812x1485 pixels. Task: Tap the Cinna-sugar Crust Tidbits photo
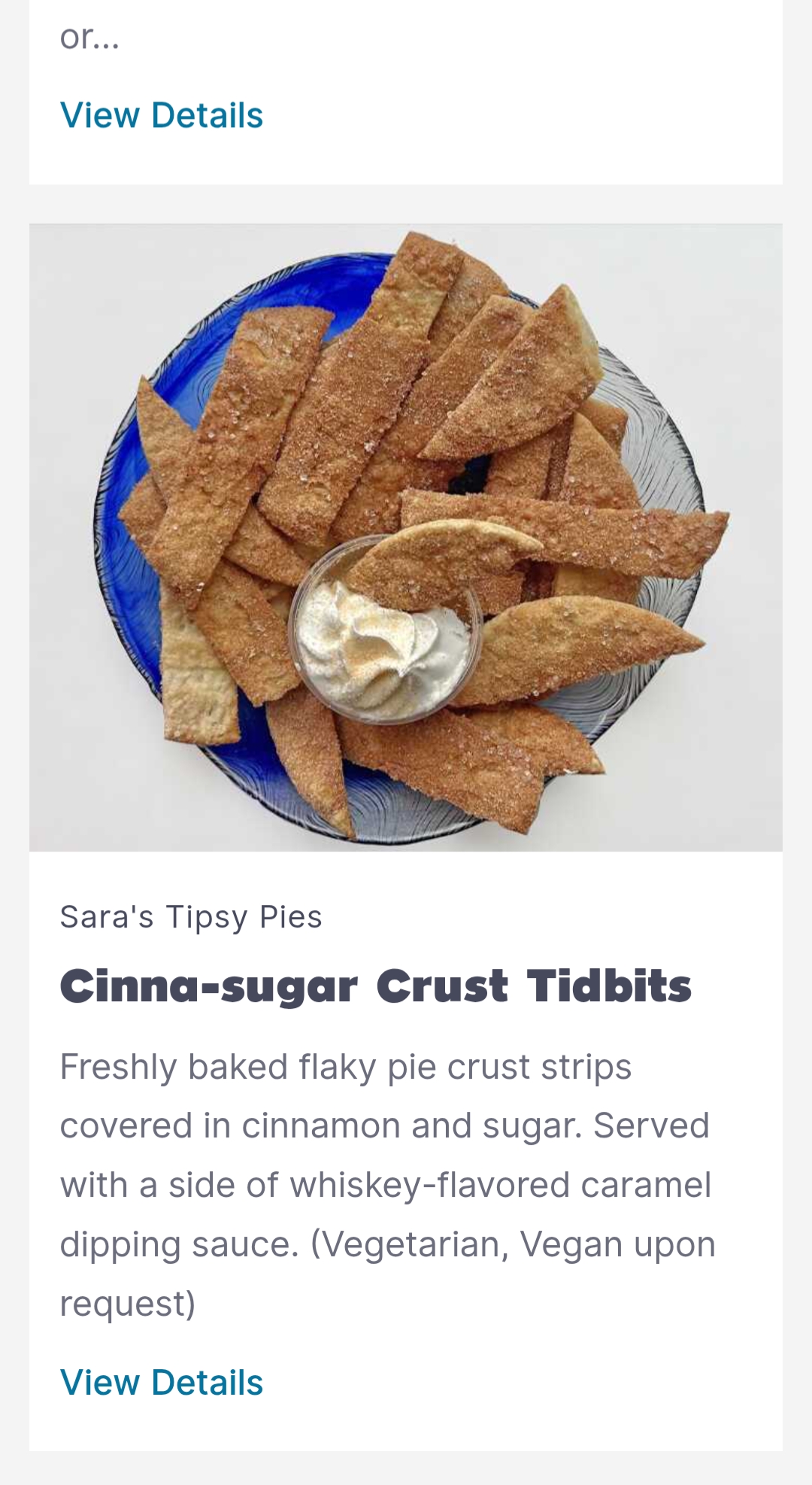(406, 537)
